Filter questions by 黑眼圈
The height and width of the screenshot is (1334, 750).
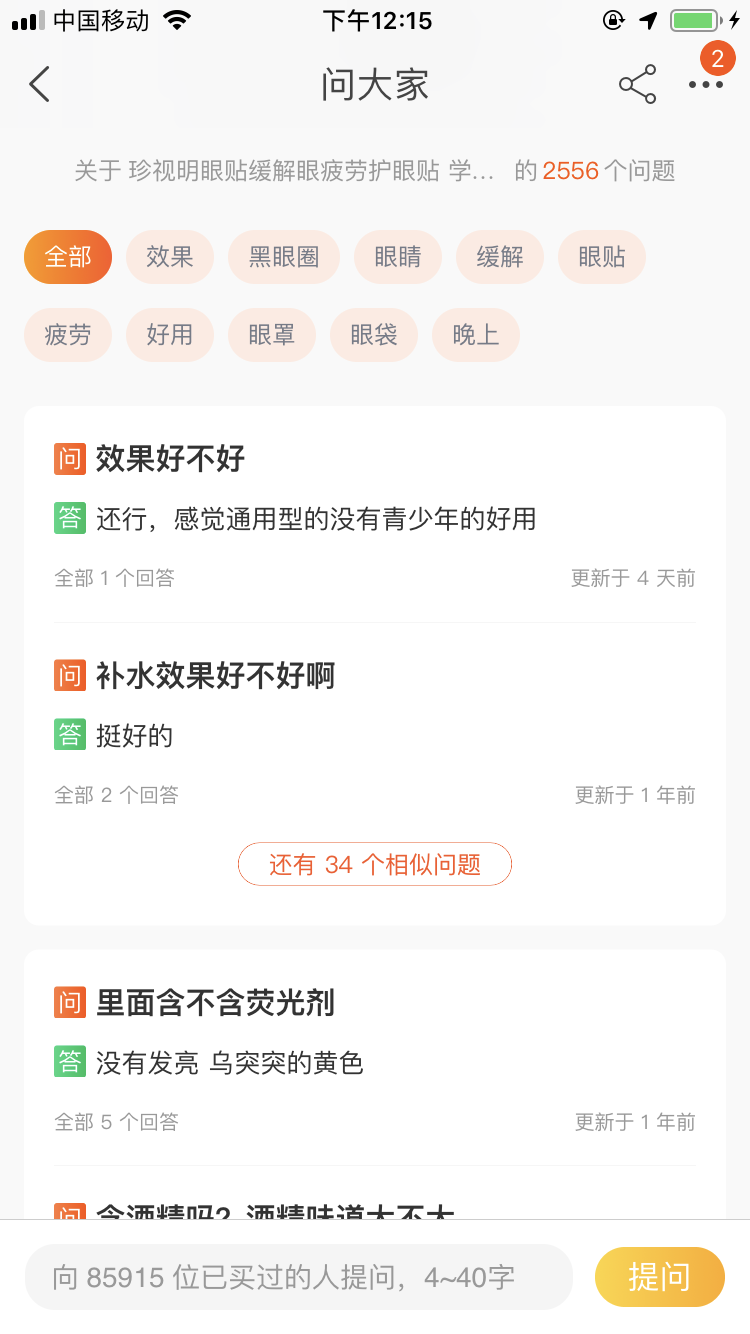click(284, 257)
